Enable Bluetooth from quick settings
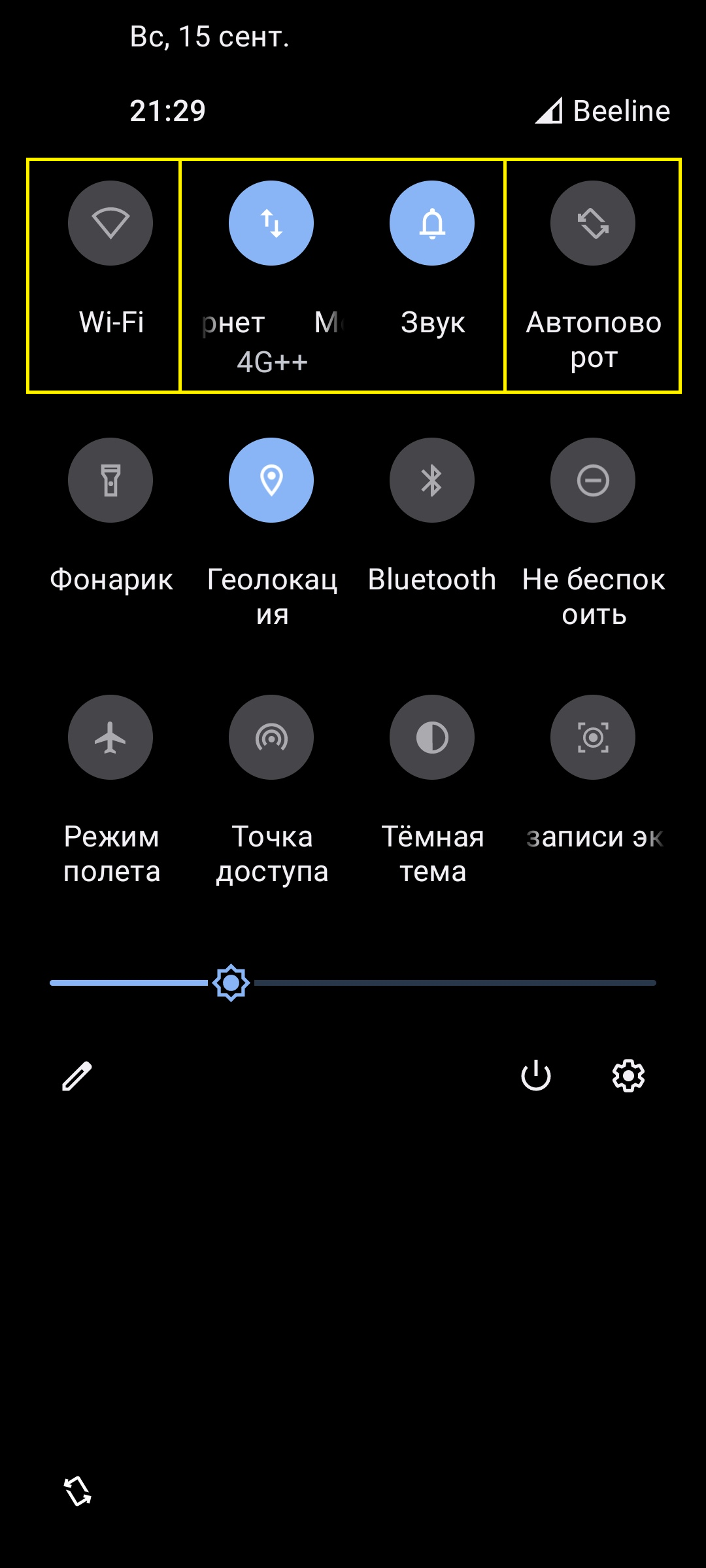This screenshot has width=706, height=1568. tap(432, 480)
